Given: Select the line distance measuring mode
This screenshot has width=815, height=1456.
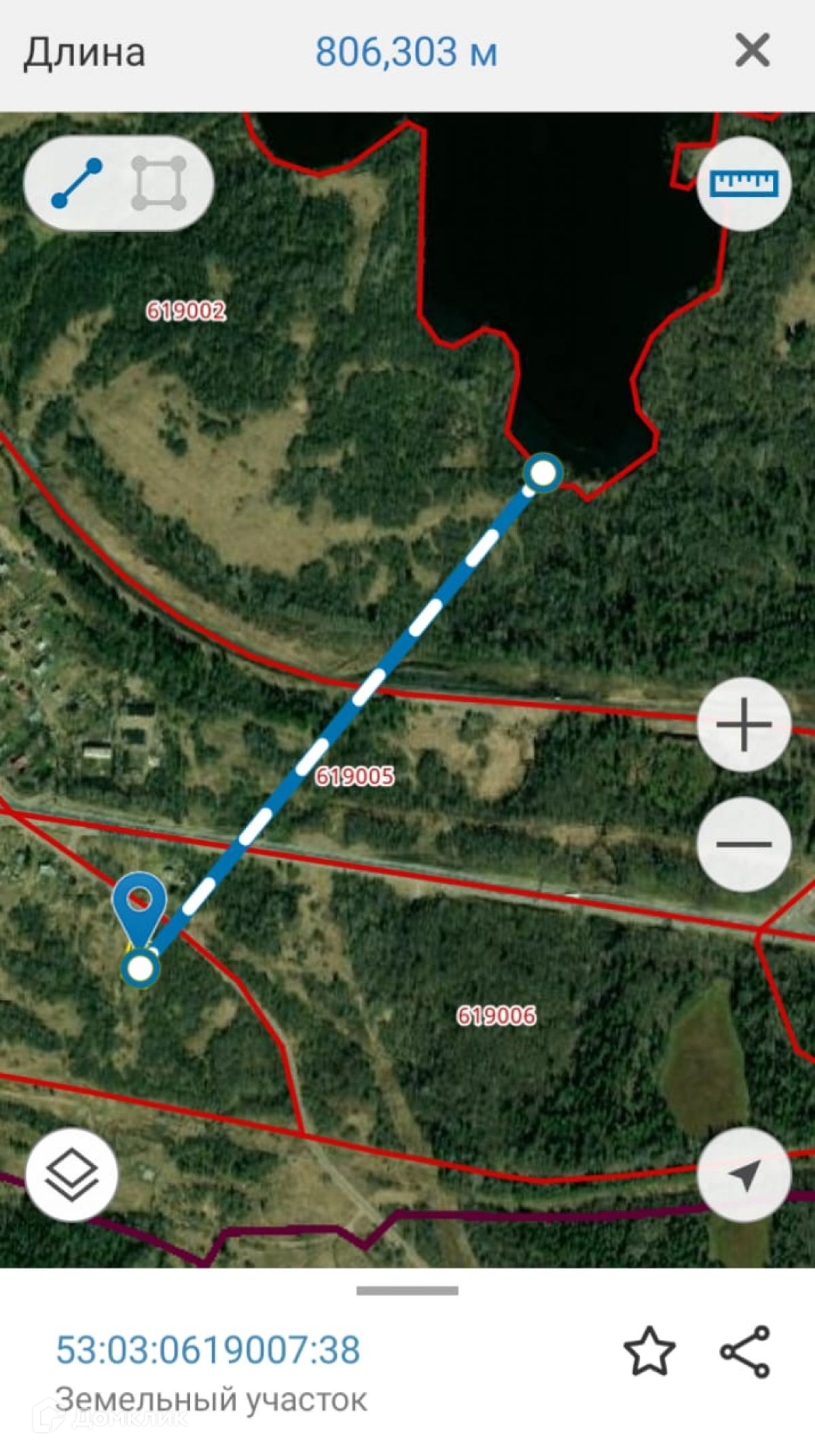Looking at the screenshot, I should 77,183.
